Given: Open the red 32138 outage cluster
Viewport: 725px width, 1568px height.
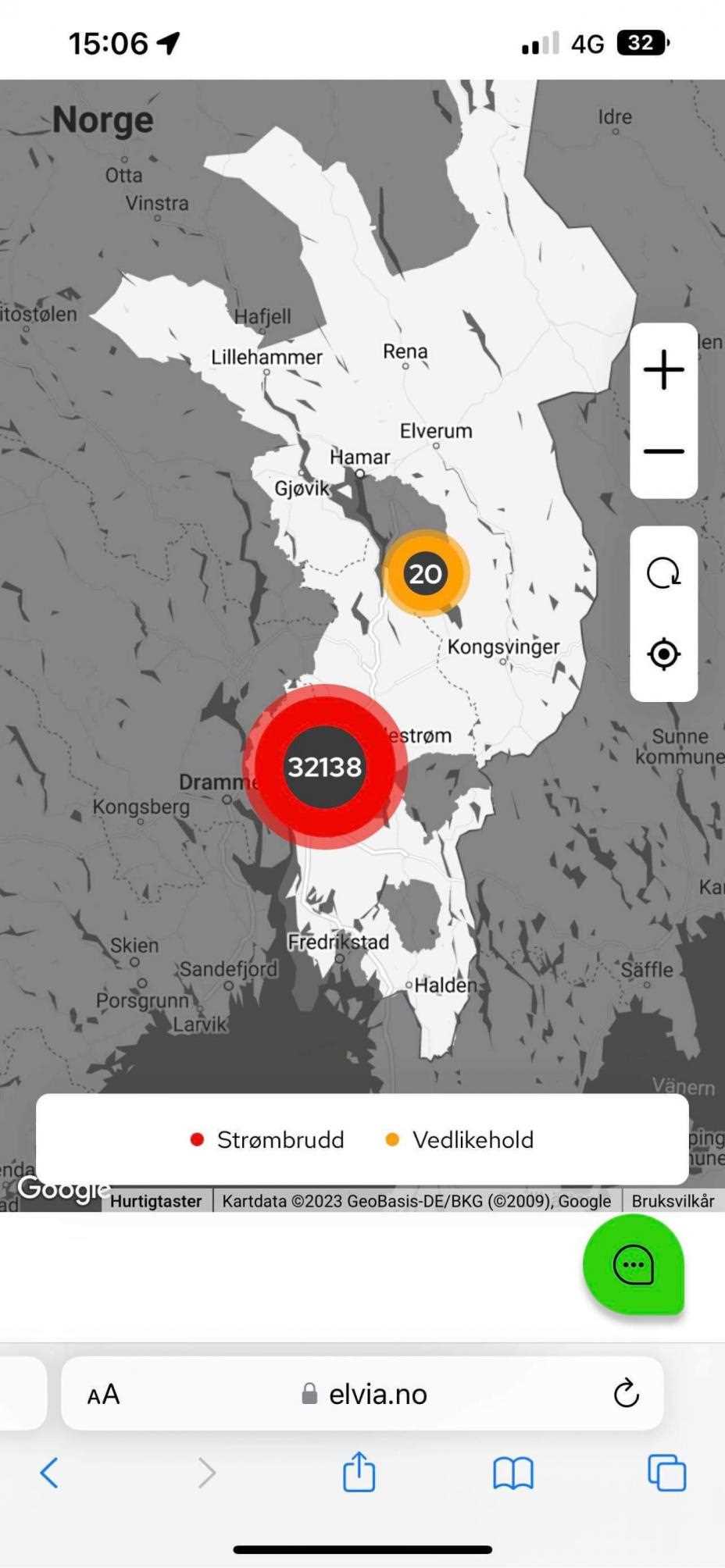Looking at the screenshot, I should click(325, 767).
